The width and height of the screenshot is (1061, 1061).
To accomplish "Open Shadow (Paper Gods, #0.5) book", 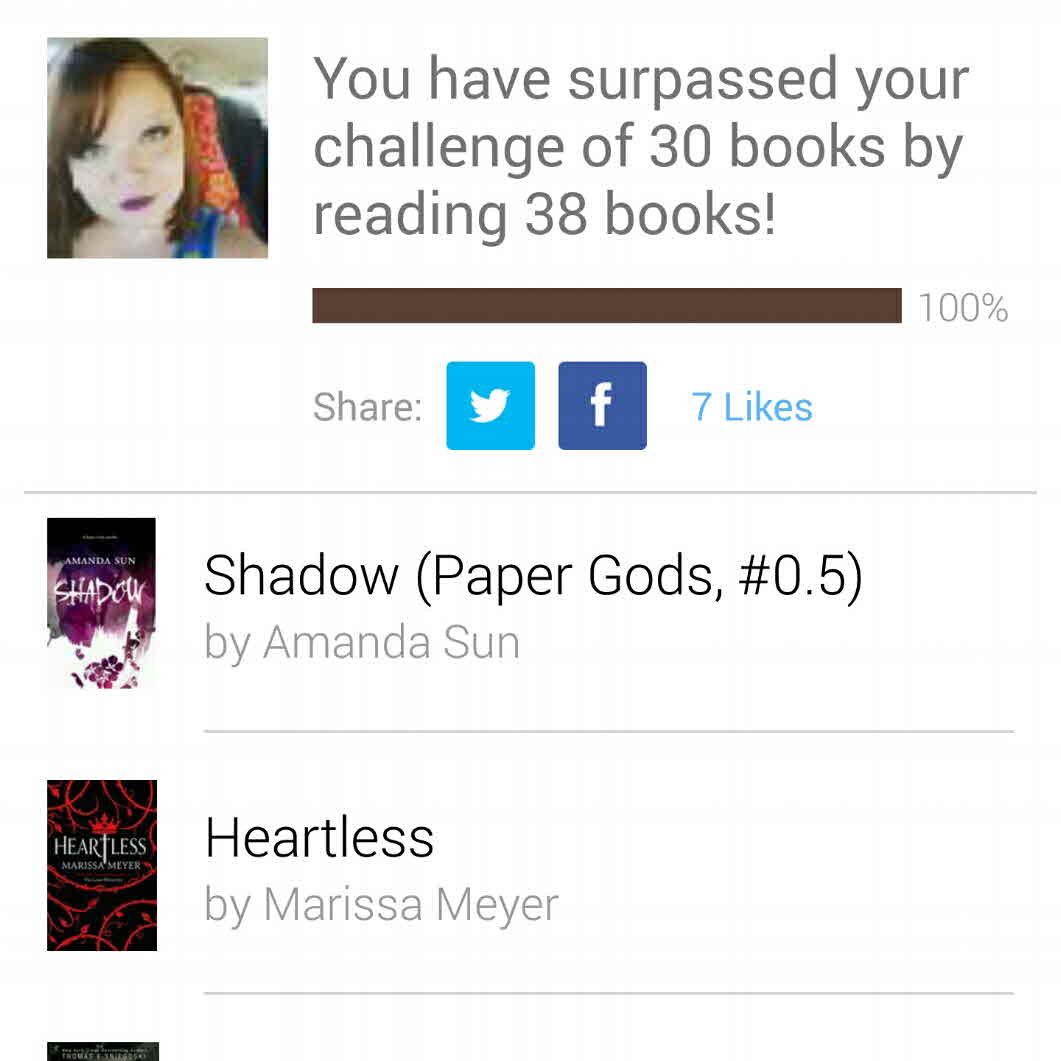I will click(x=532, y=577).
